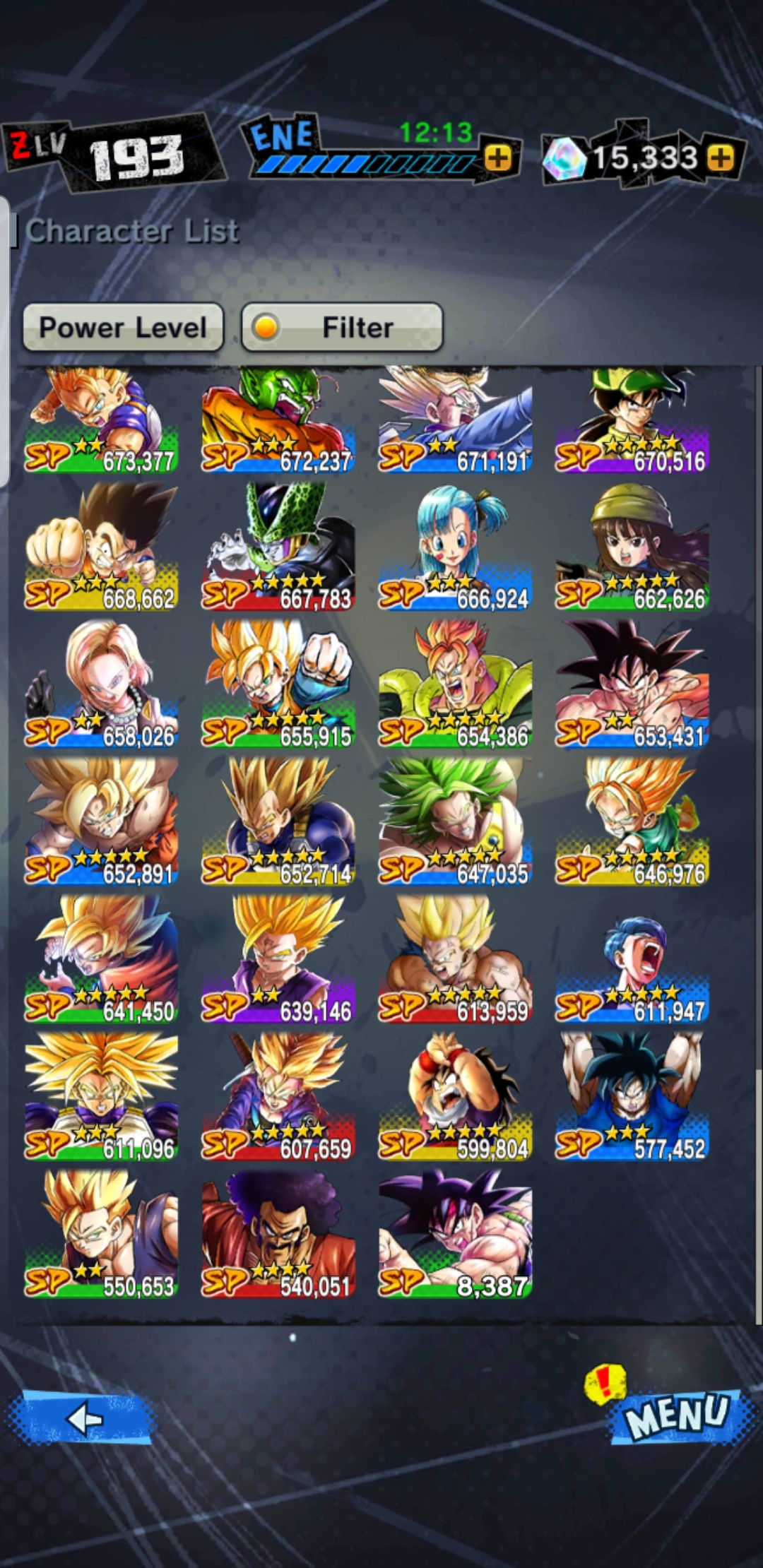Select the character with power level 639,146
763x1568 pixels.
point(278,958)
